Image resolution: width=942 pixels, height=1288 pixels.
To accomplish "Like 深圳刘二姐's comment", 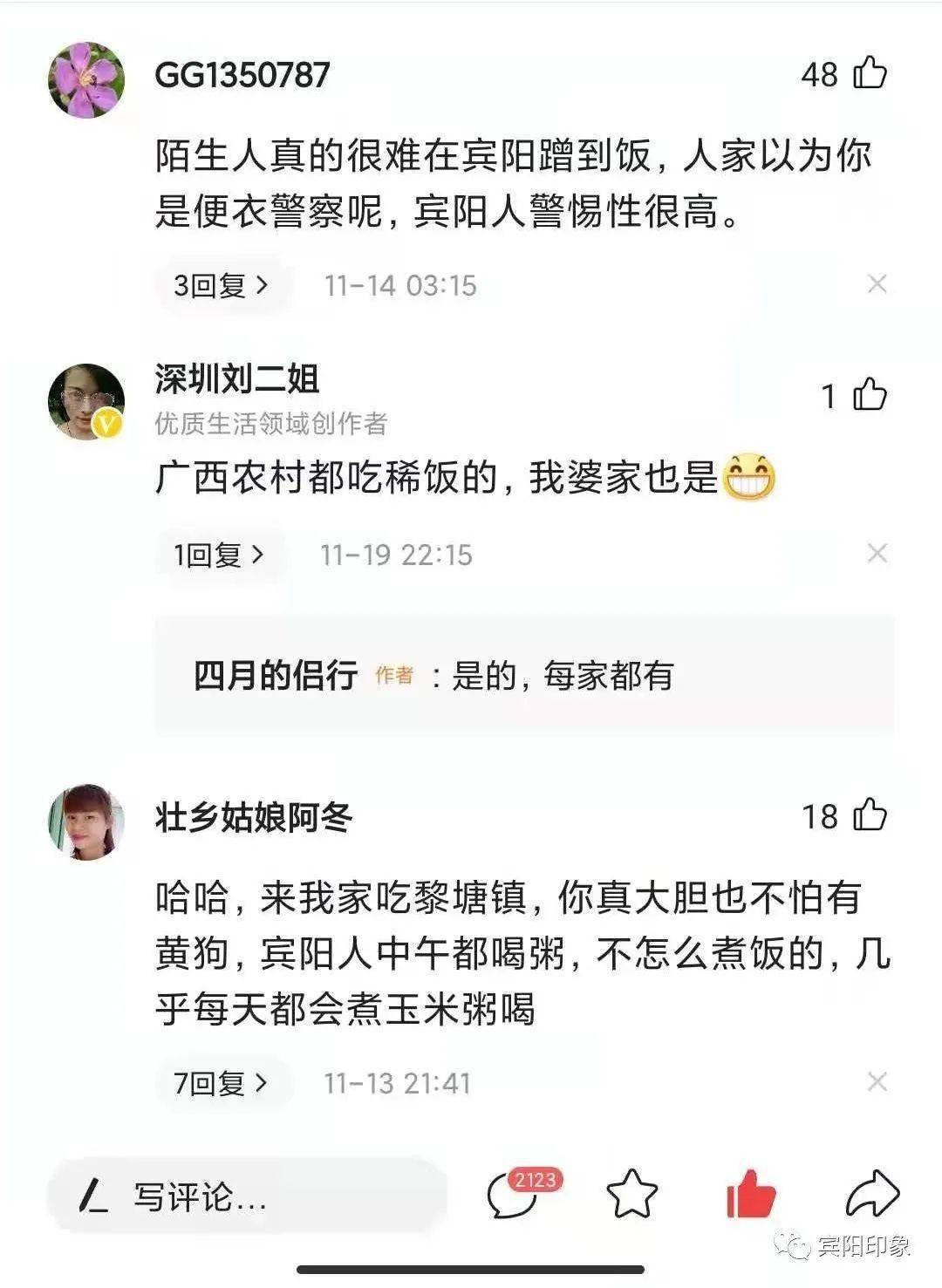I will (x=869, y=396).
